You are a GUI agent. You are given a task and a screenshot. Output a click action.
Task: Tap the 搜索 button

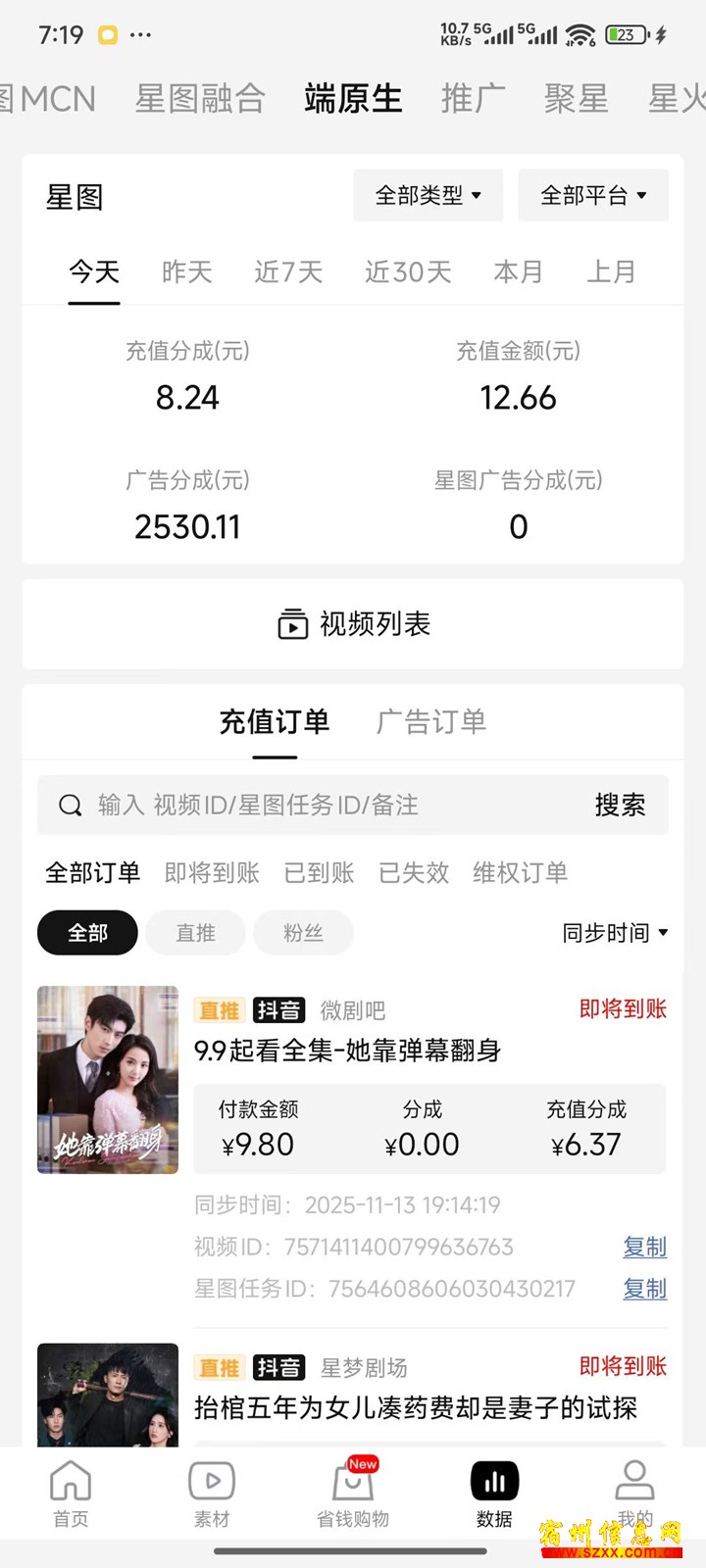coord(620,806)
